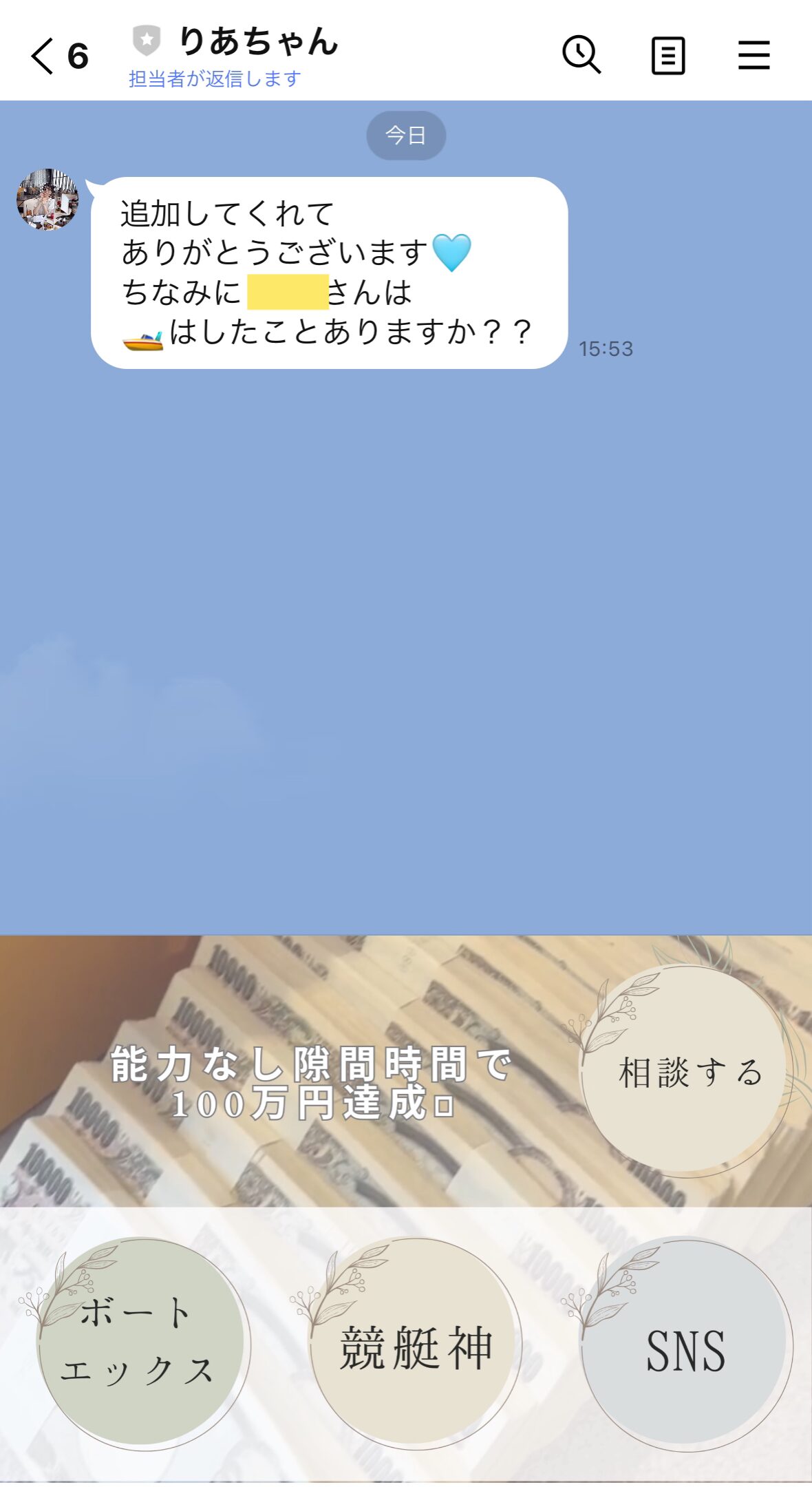
Task: Select the ボートエックス rich menu button
Action: click(141, 1342)
